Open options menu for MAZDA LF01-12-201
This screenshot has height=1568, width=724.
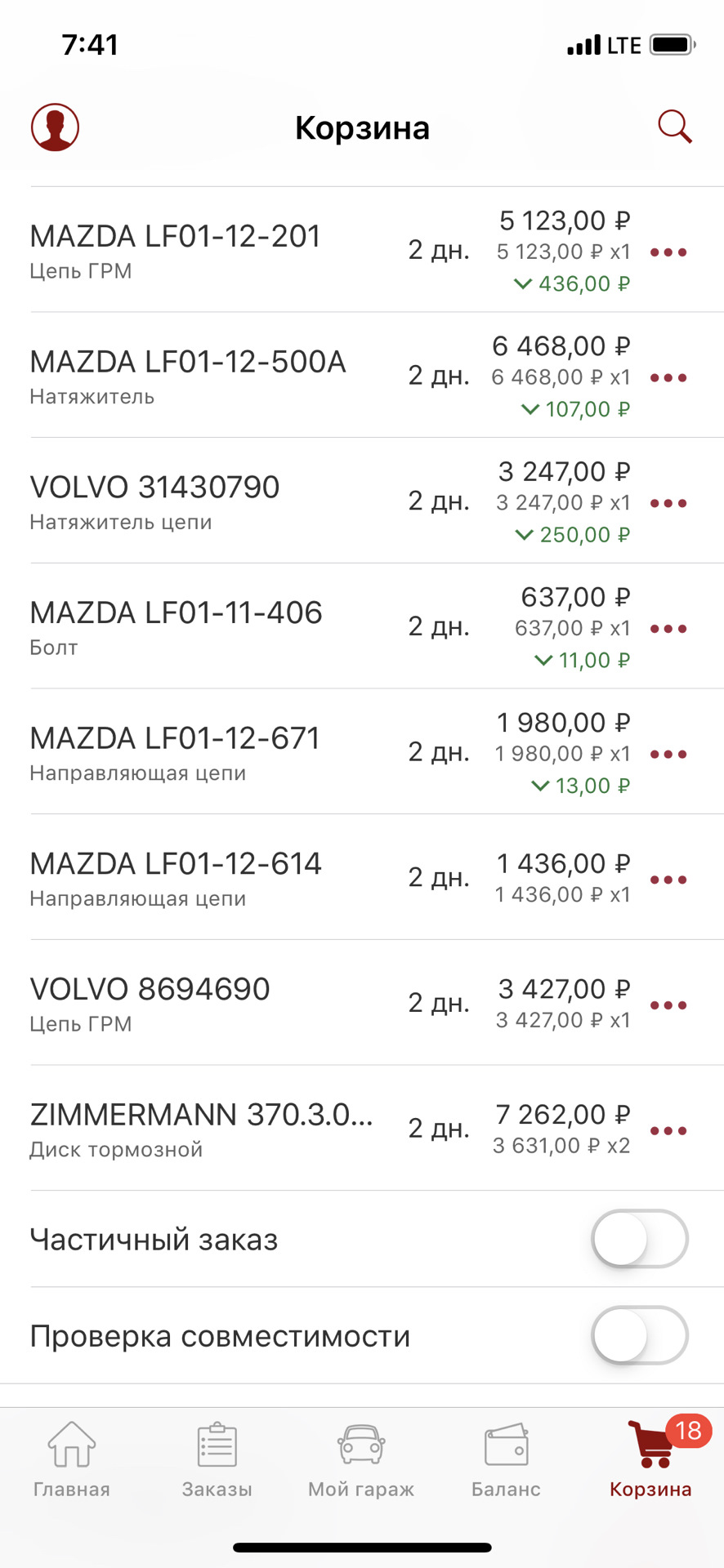[668, 252]
